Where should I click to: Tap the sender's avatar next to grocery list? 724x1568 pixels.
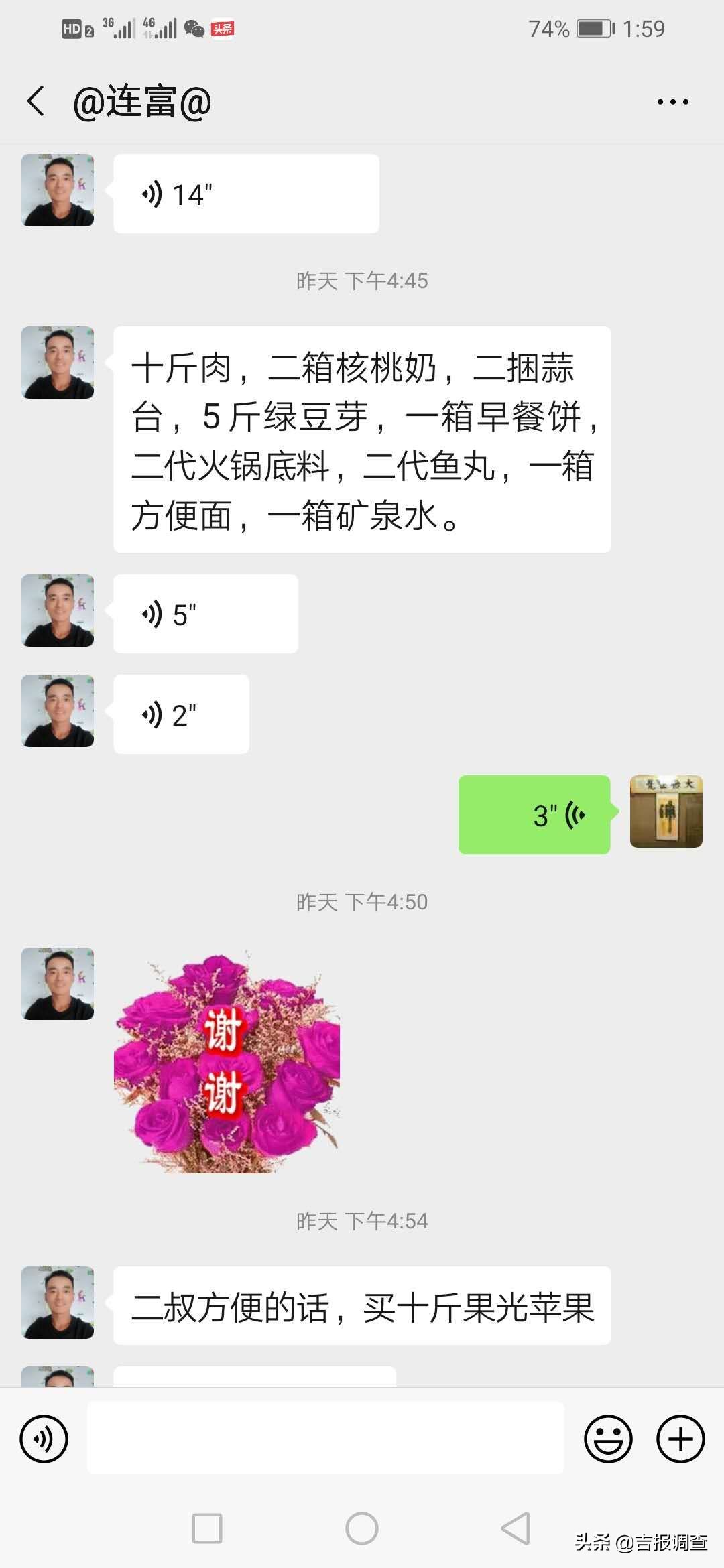[x=57, y=361]
